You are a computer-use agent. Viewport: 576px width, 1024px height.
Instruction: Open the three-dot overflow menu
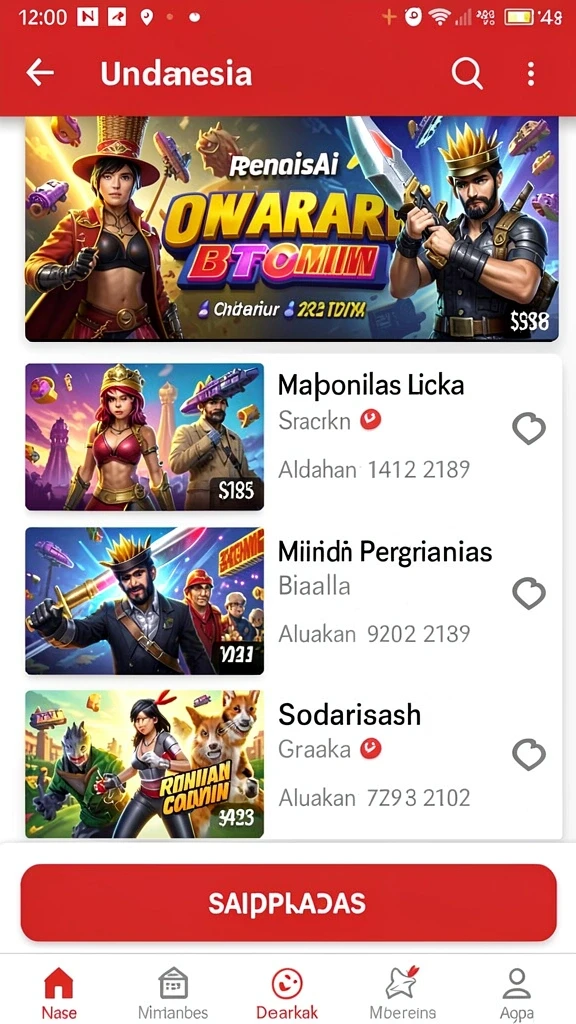click(531, 74)
